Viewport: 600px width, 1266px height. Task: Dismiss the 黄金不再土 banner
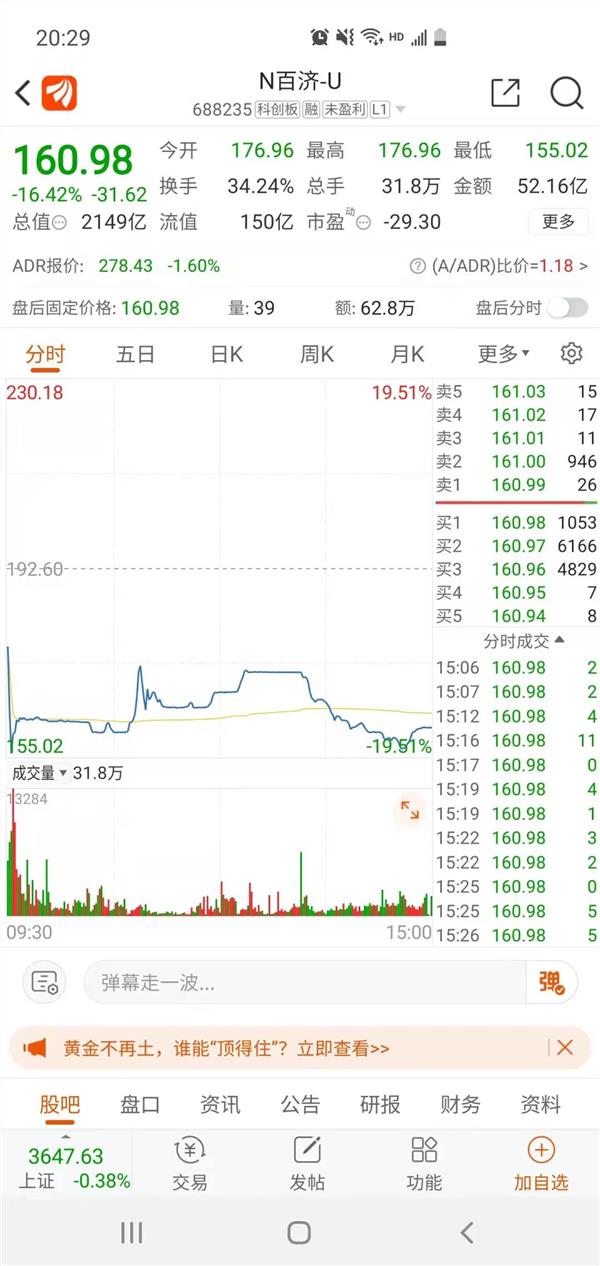coord(565,1048)
